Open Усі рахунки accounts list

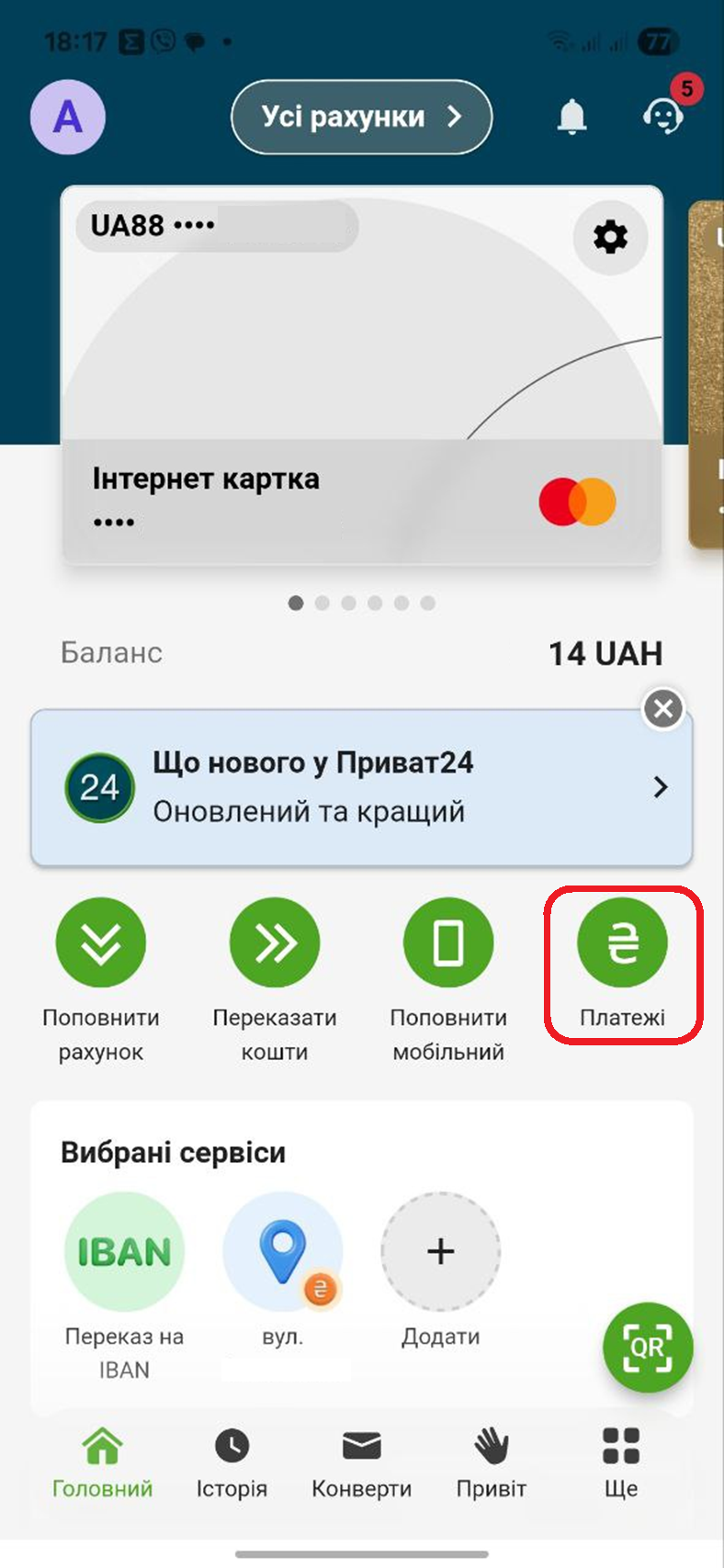[361, 117]
